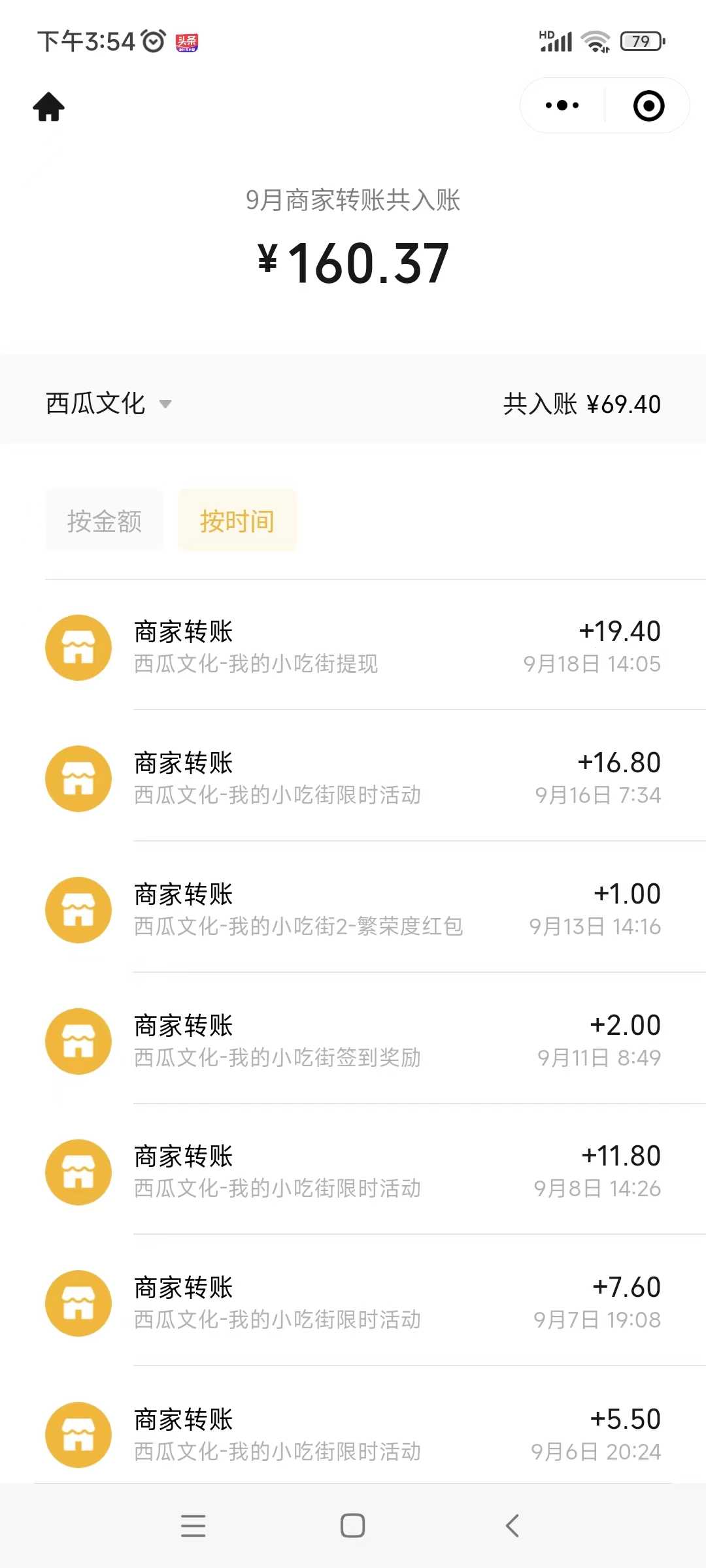Expand the 西瓜文化 merchant dropdown
Image resolution: width=706 pixels, height=1568 pixels.
pos(109,404)
